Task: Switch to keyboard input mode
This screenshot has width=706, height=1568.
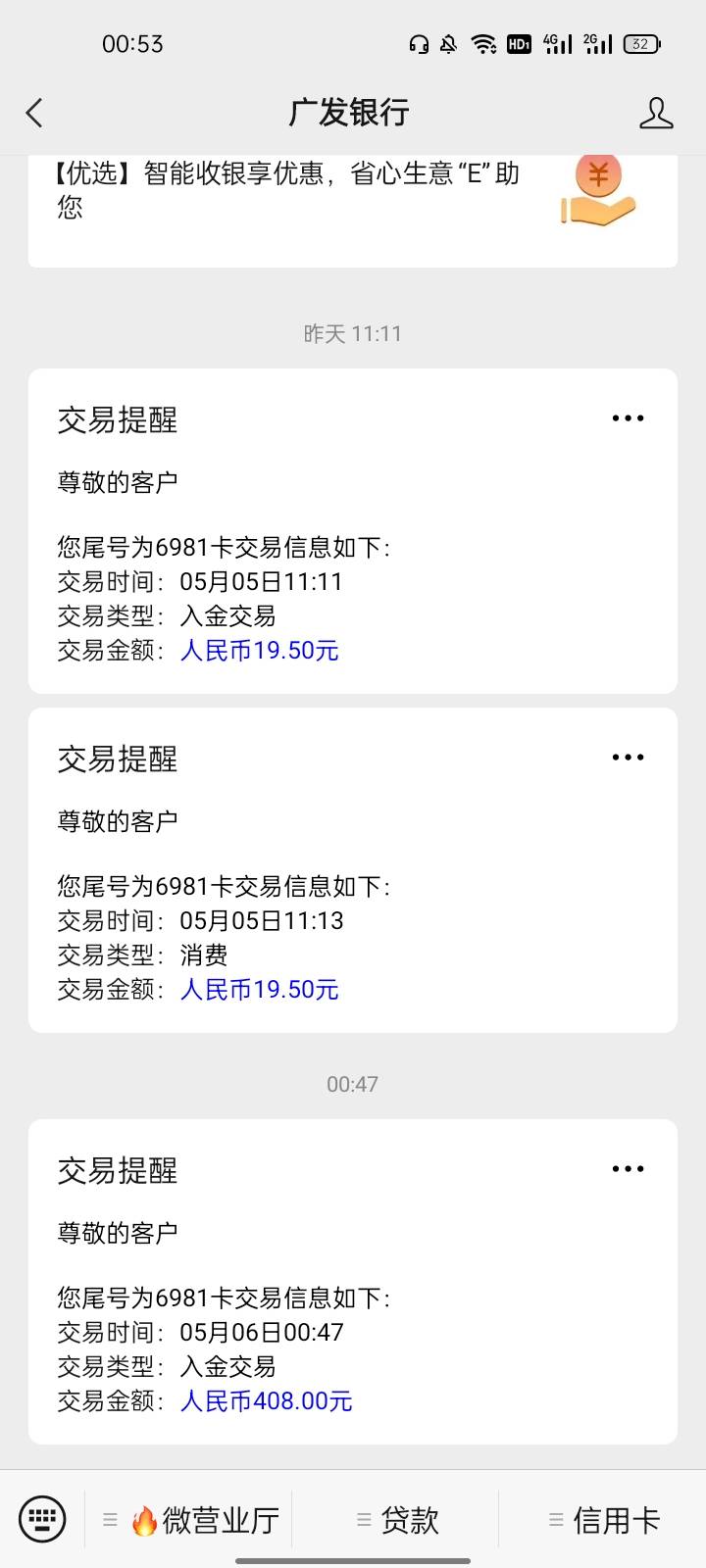Action: coord(42,1520)
